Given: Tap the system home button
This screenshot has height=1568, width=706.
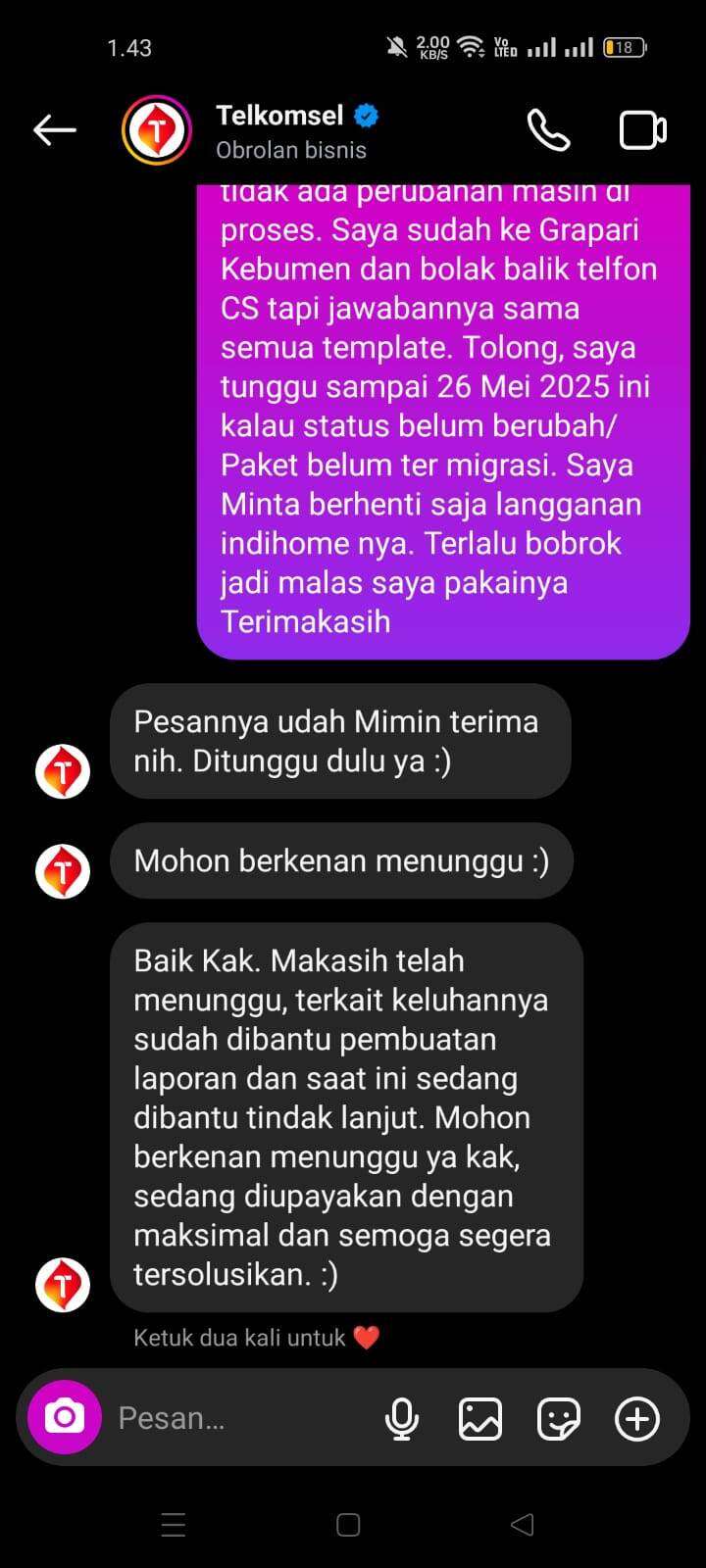Looking at the screenshot, I should (x=348, y=1524).
